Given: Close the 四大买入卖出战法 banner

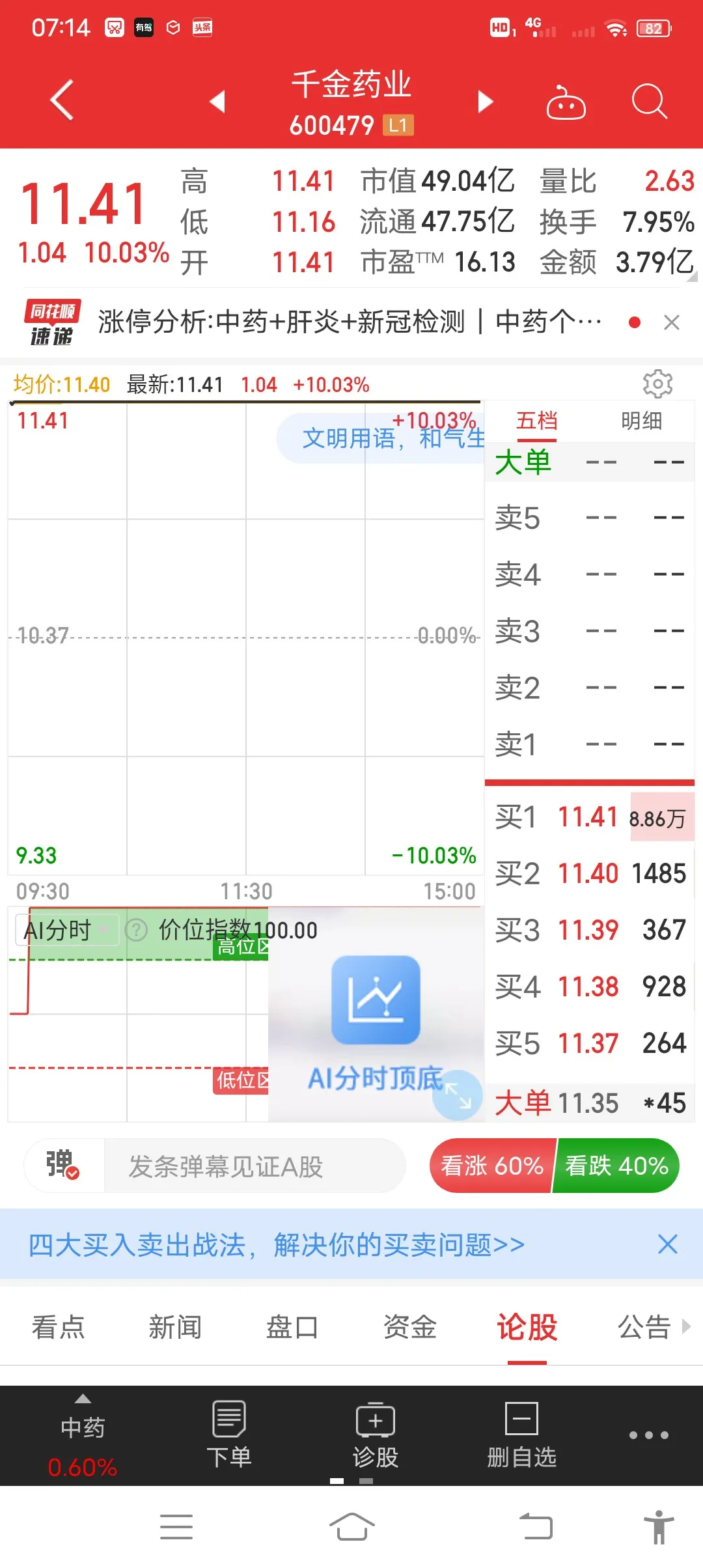Looking at the screenshot, I should 667,1244.
